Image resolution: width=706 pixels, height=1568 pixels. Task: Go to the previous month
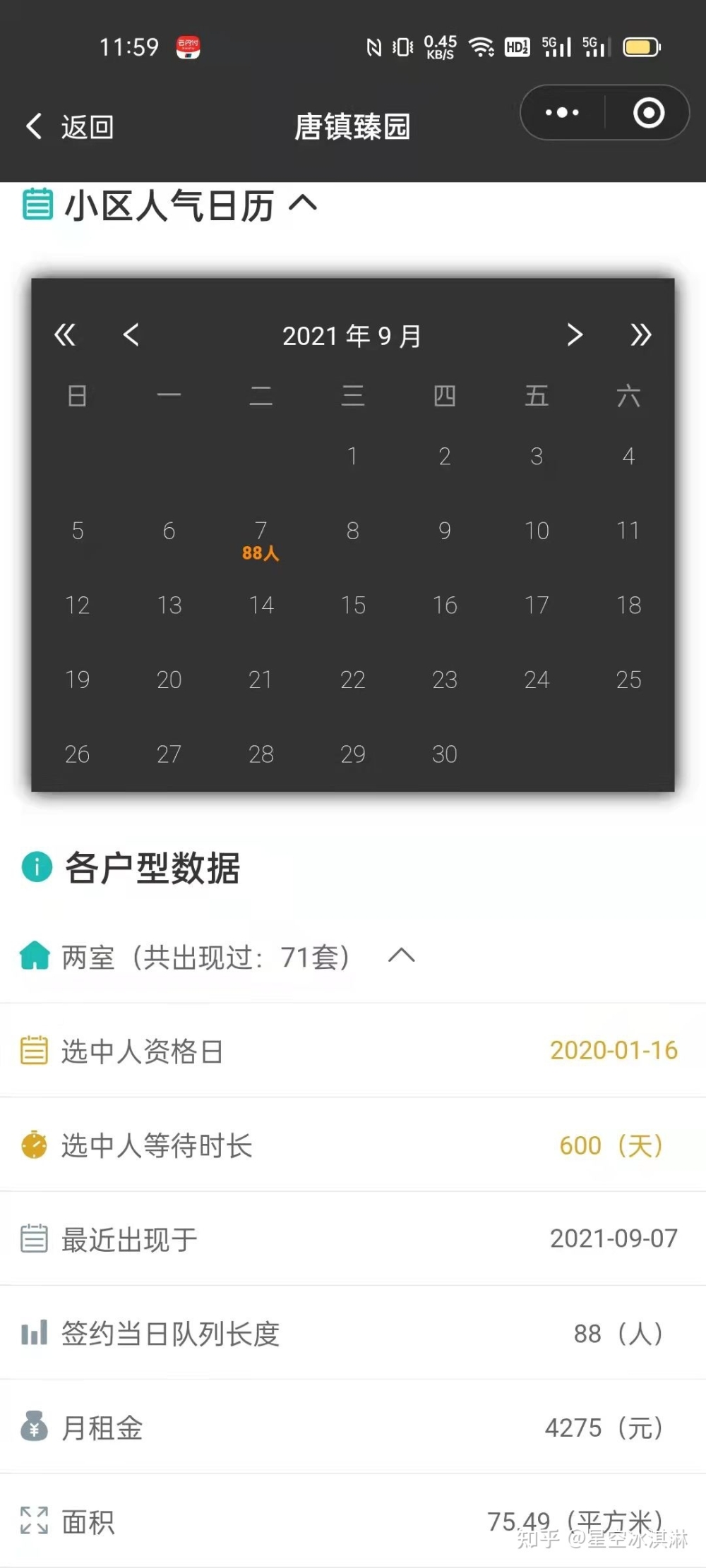click(131, 334)
